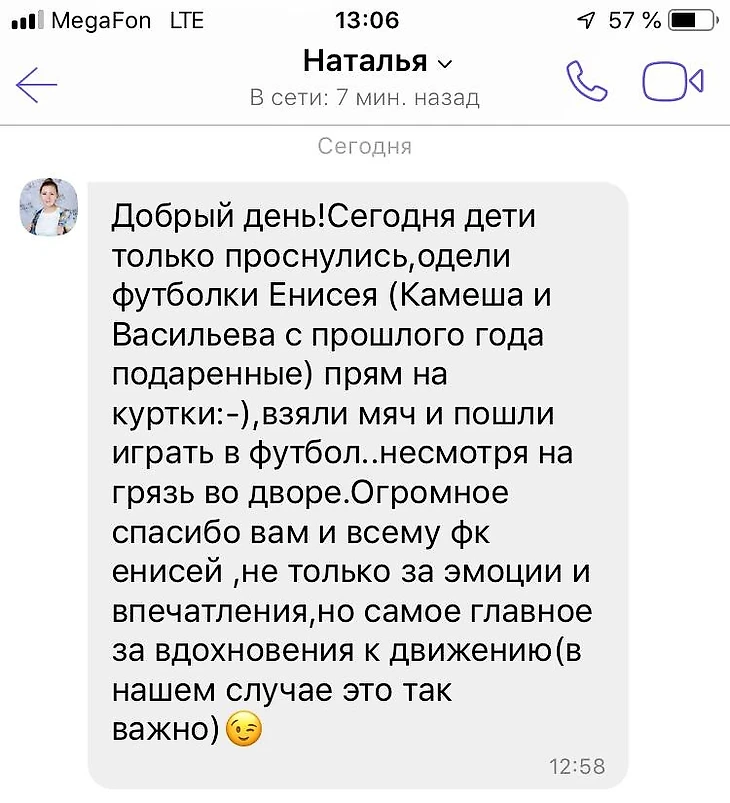Start a voice call with Наталья
This screenshot has width=730, height=803.
point(587,82)
